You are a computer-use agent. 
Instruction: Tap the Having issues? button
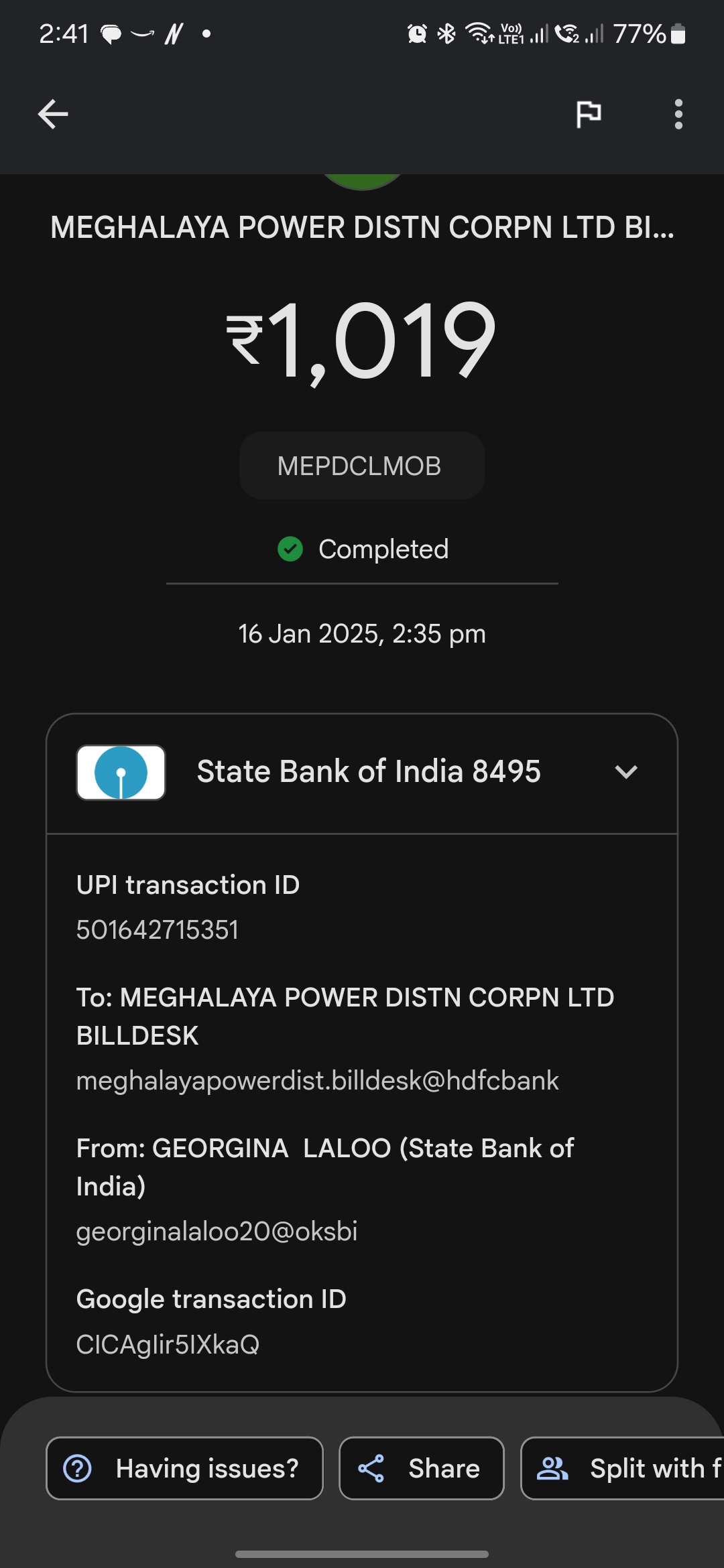click(x=184, y=1468)
